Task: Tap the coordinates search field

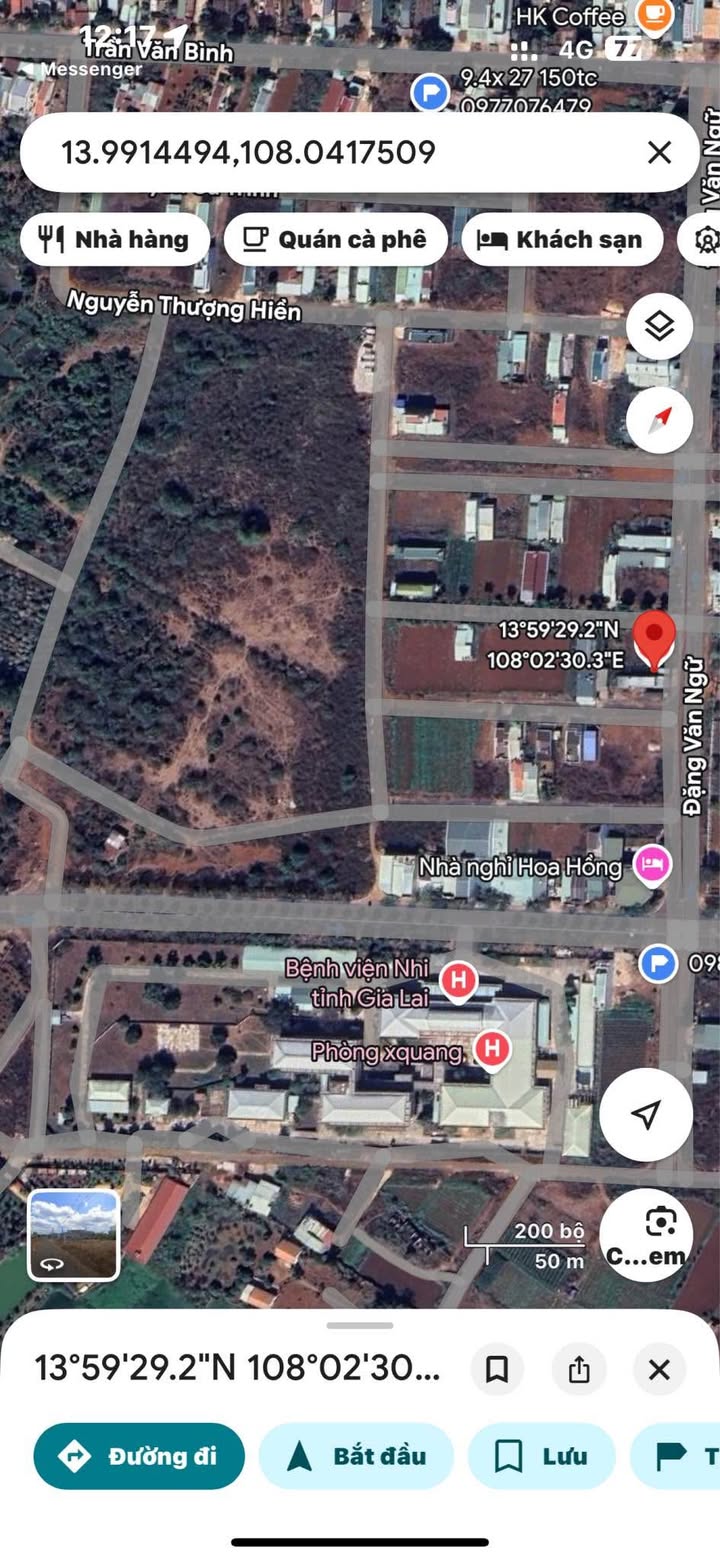Action: pos(330,152)
